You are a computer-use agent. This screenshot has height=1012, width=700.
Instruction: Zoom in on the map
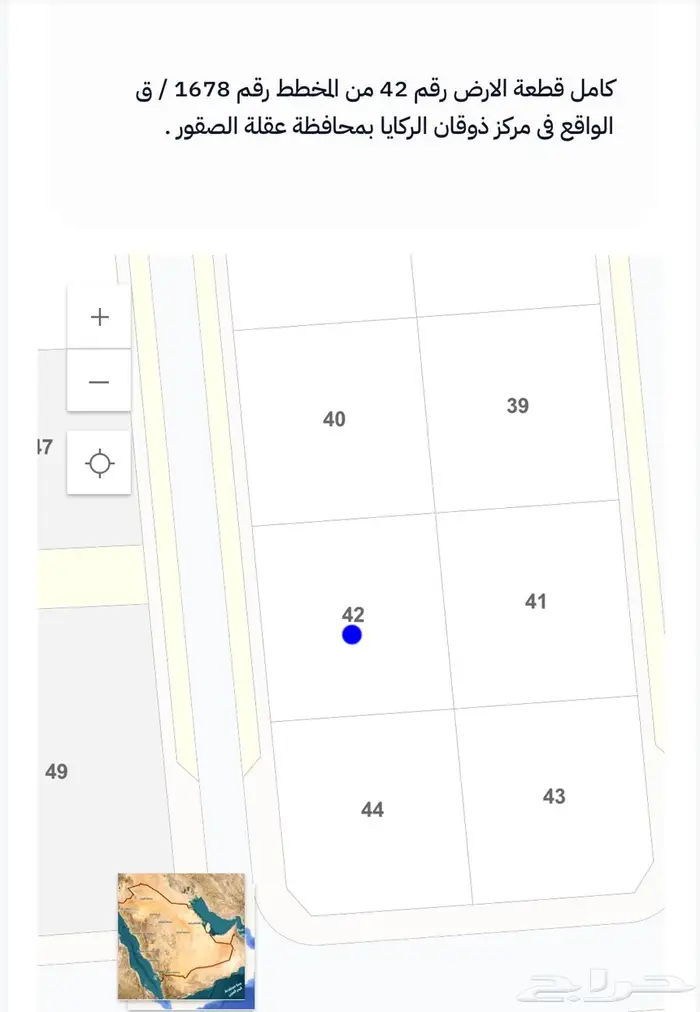[99, 317]
